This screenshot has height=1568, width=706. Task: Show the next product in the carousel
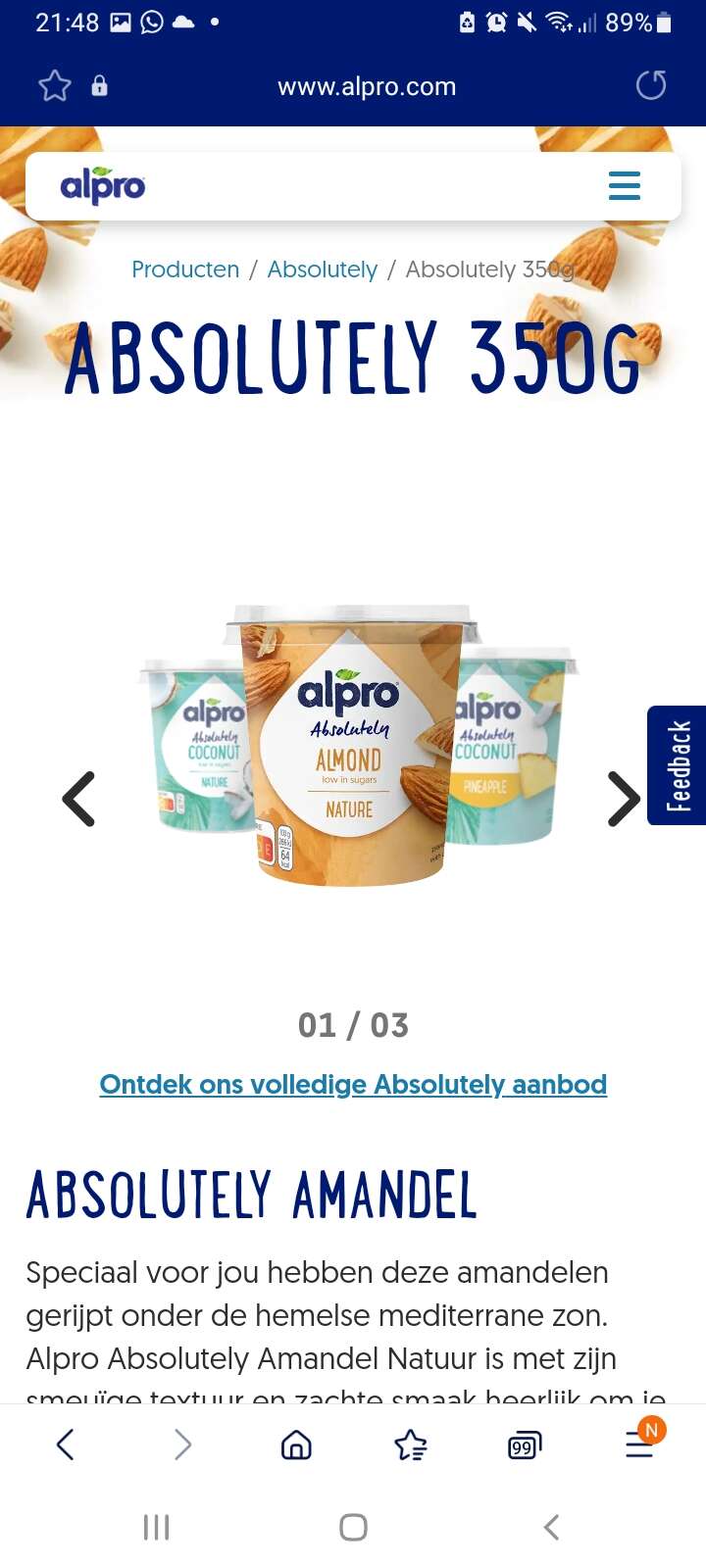click(624, 799)
